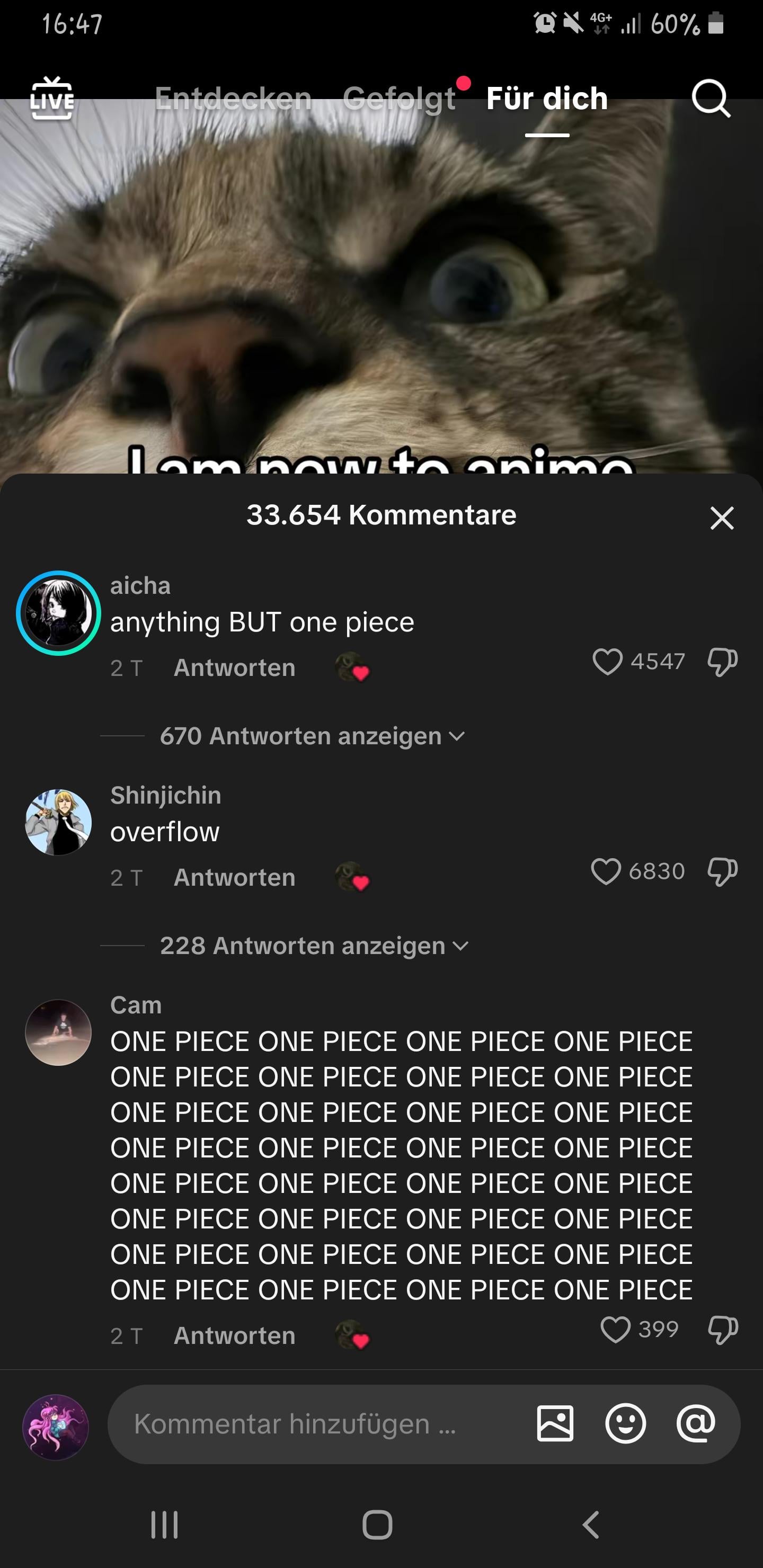Viewport: 763px width, 1568px height.
Task: Close the comments panel
Action: click(x=722, y=518)
